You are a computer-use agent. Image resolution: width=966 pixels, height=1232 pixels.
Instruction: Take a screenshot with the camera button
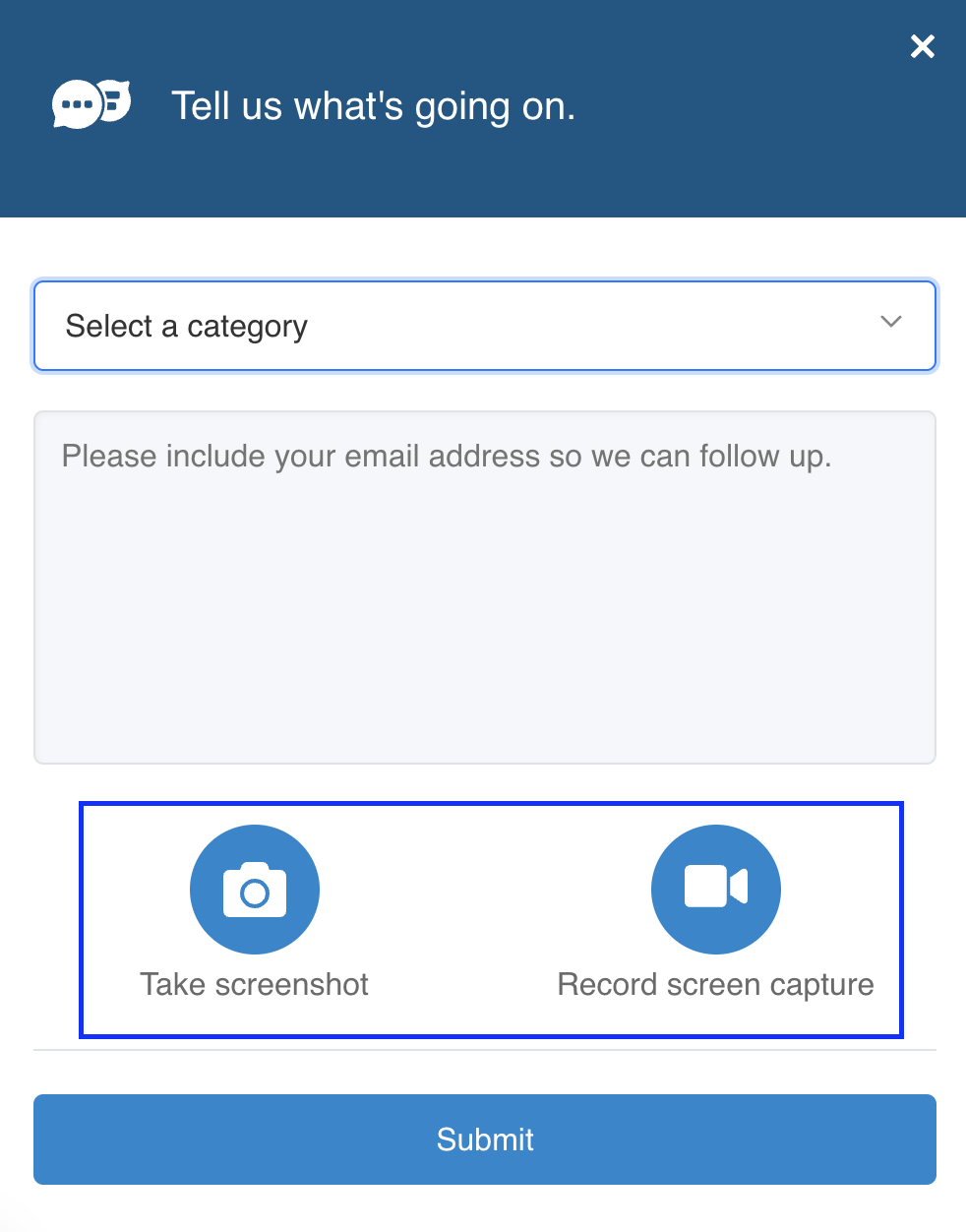(254, 890)
